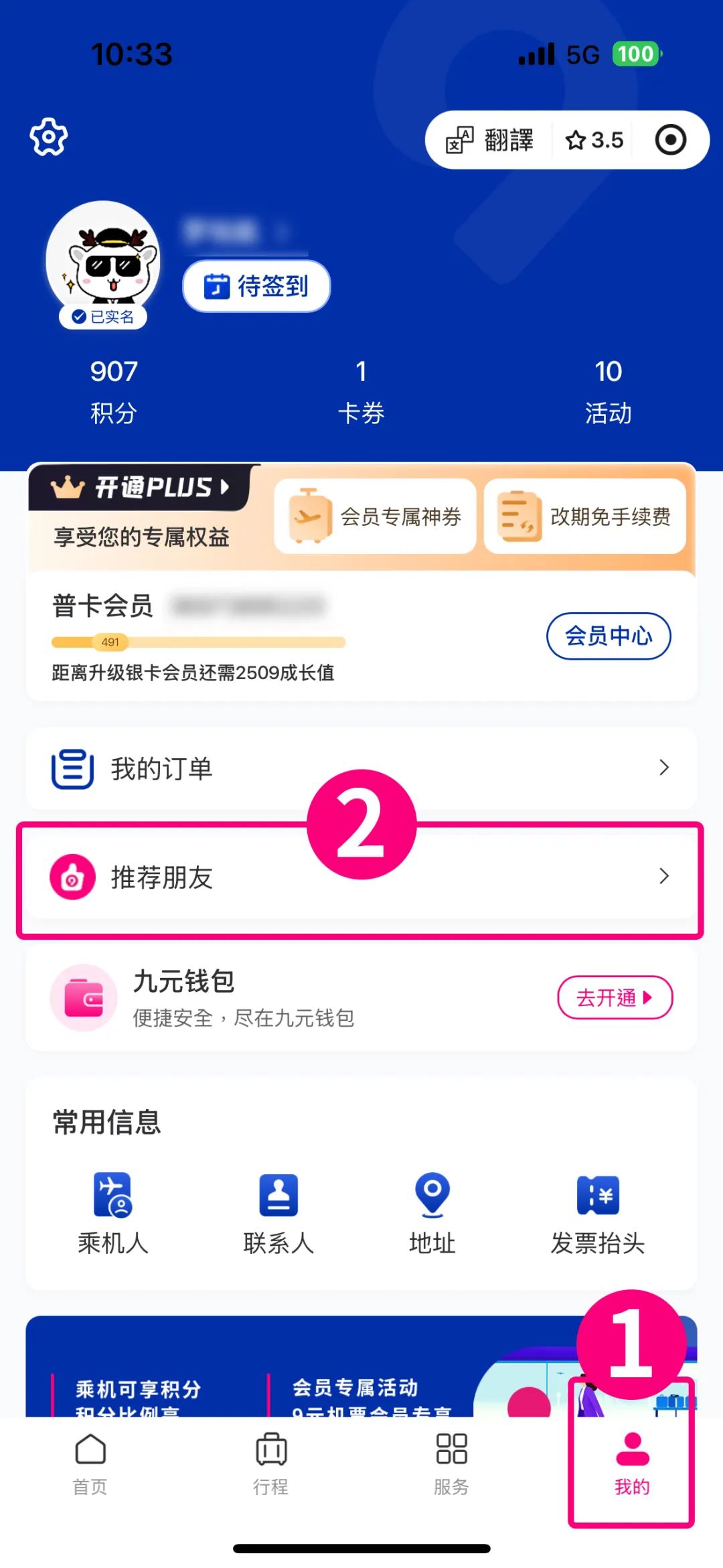
Task: Tap the round close target icon
Action: point(670,140)
